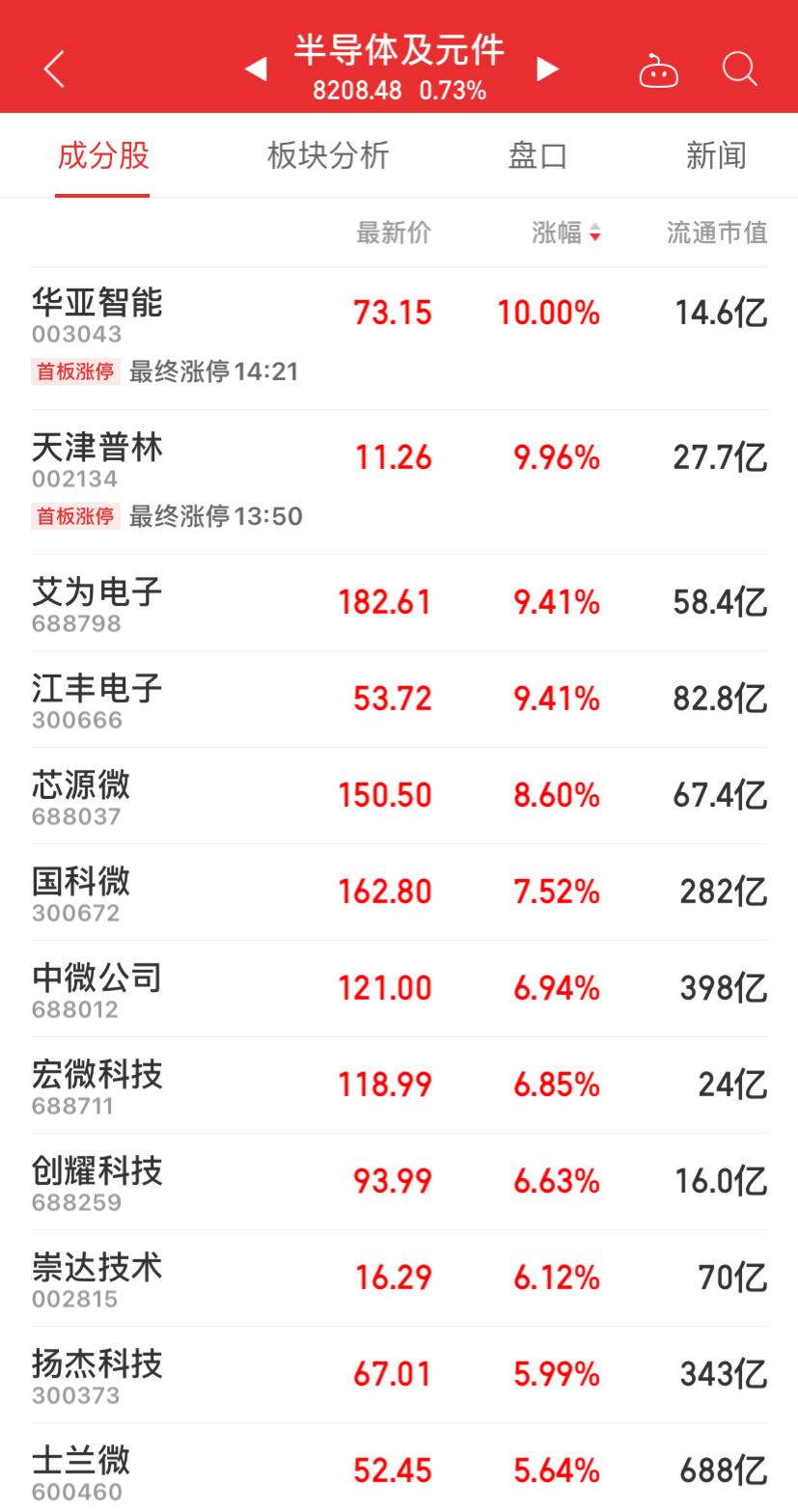Viewport: 798px width, 1512px height.
Task: Switch to the 盘口 tab
Action: (537, 155)
